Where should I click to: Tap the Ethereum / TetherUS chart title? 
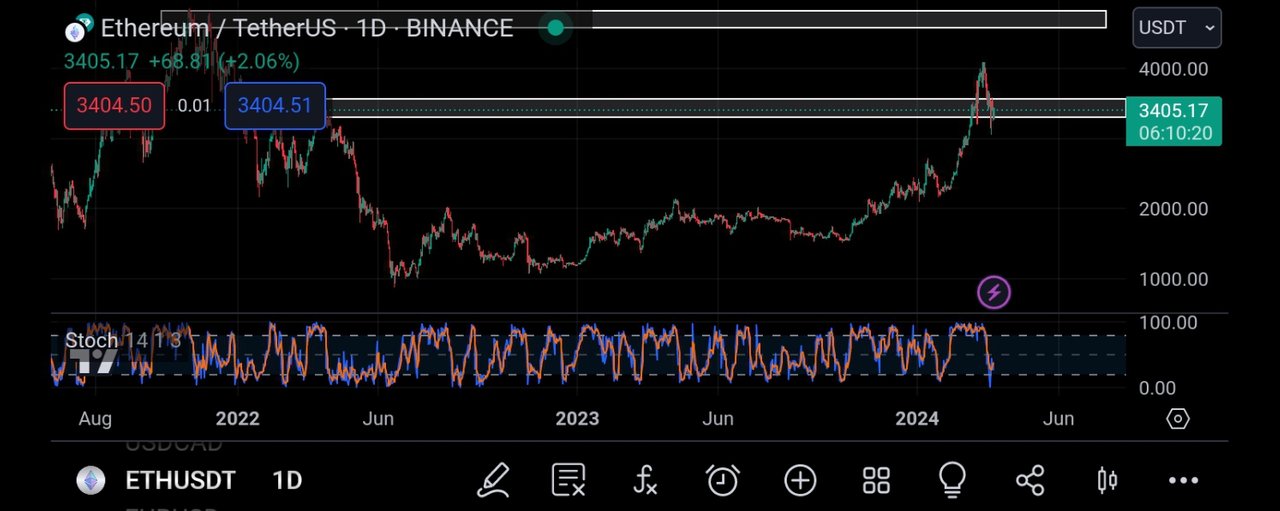[x=306, y=28]
